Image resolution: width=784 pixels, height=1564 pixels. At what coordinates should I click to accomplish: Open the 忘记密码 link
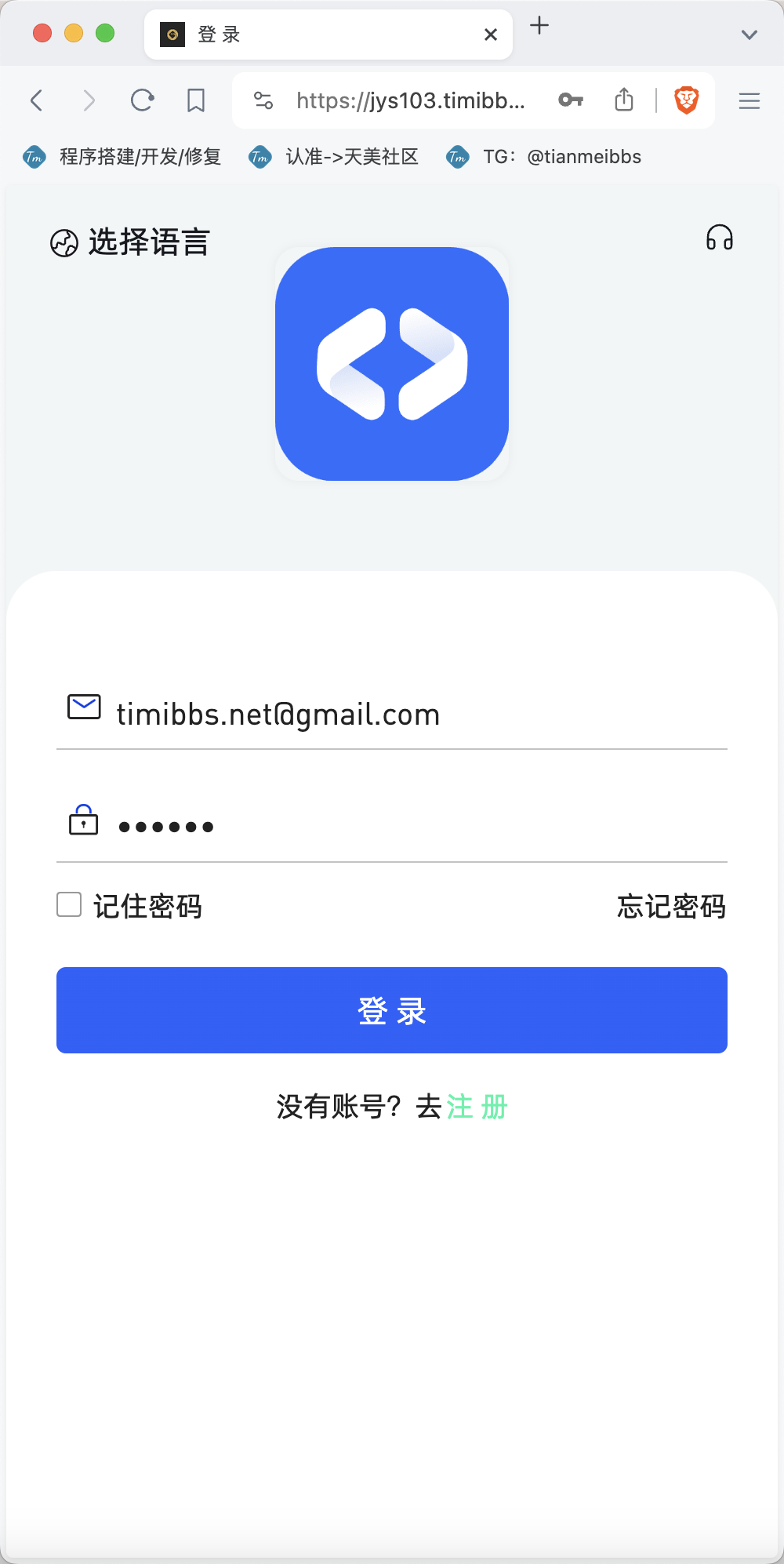click(672, 907)
